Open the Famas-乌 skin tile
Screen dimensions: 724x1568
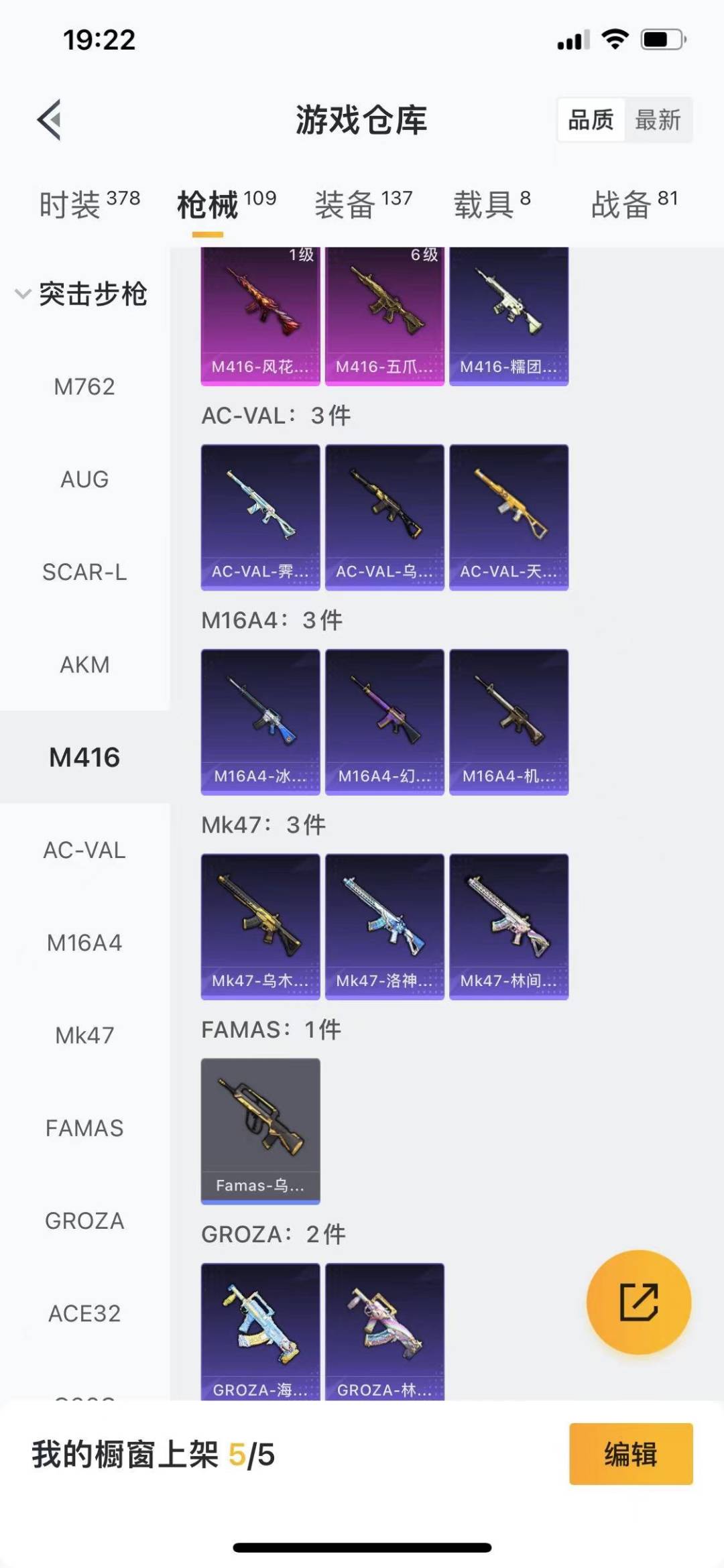click(x=260, y=1131)
